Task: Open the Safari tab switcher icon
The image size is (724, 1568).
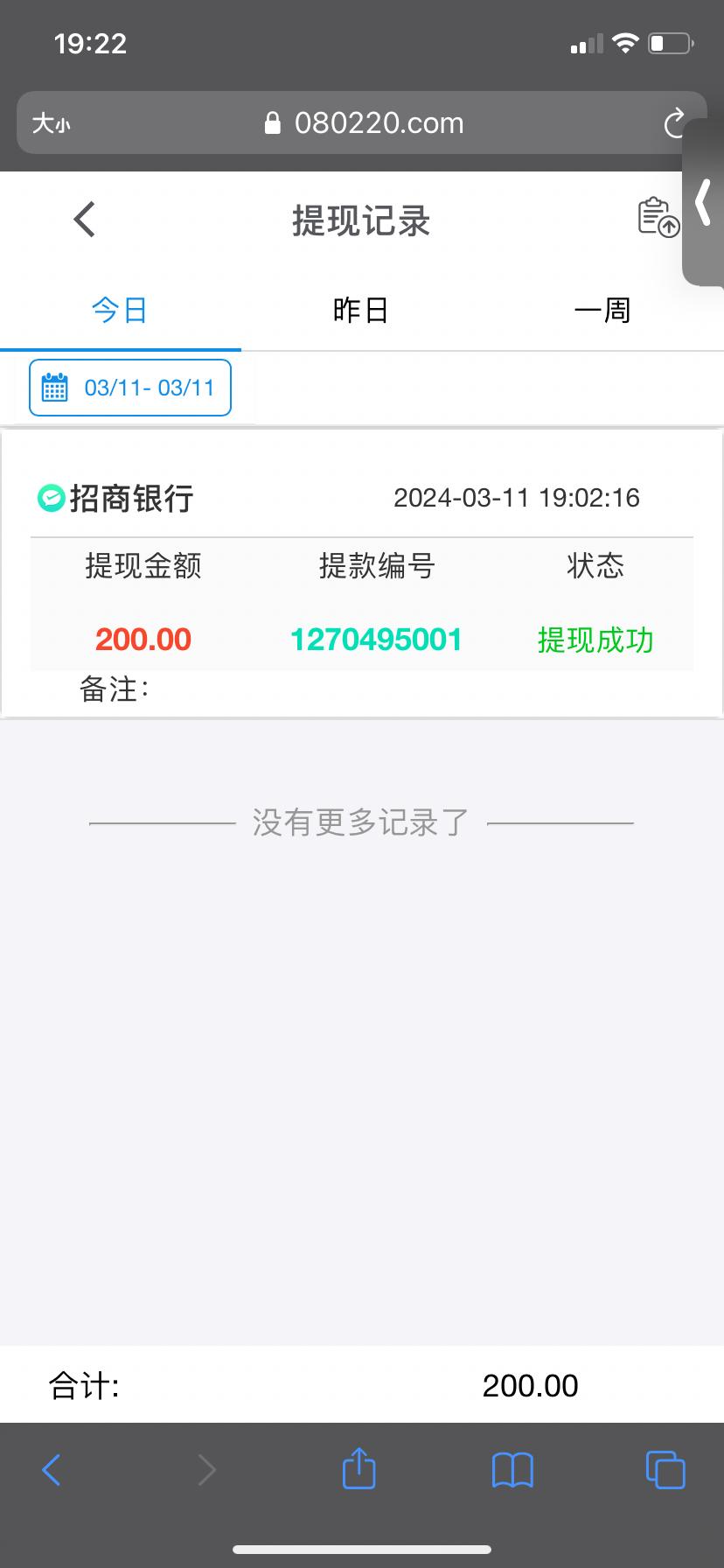Action: tap(665, 1469)
